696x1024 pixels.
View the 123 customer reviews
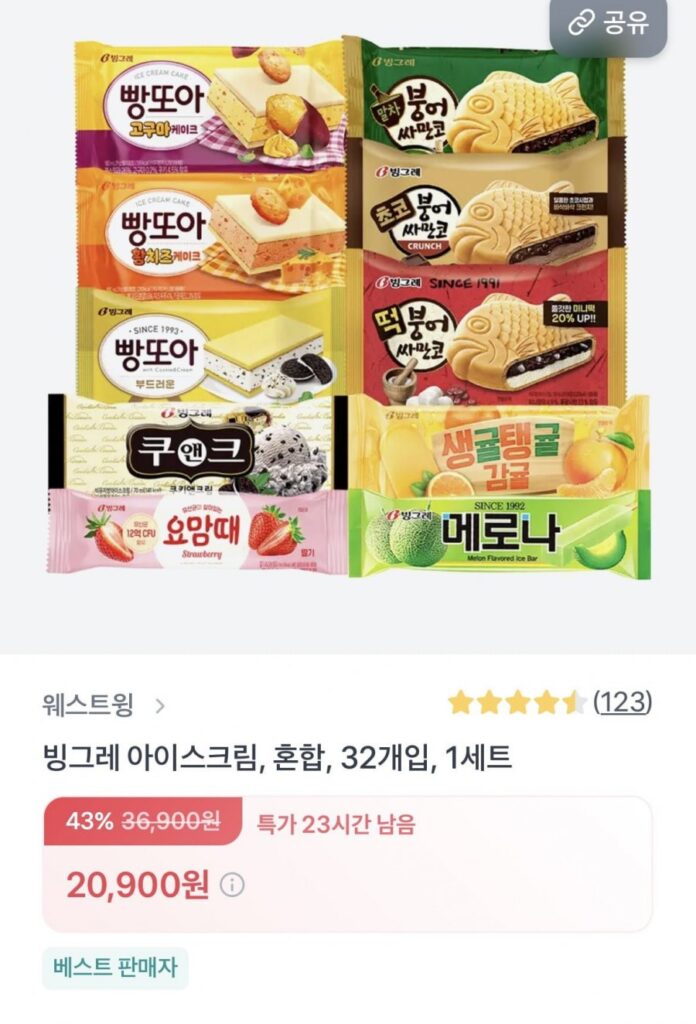622,702
